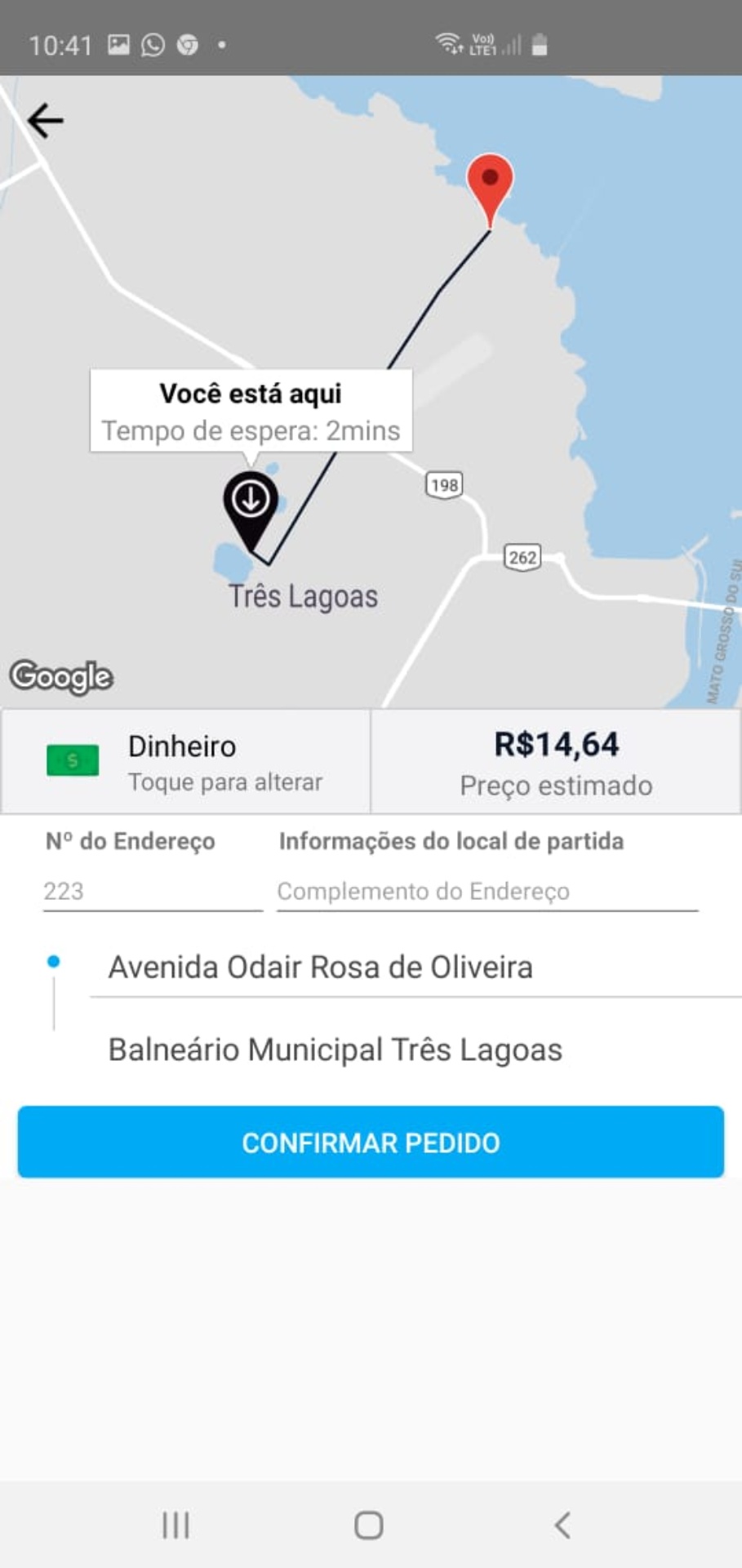Go back using the top-left arrow

pyautogui.click(x=46, y=121)
